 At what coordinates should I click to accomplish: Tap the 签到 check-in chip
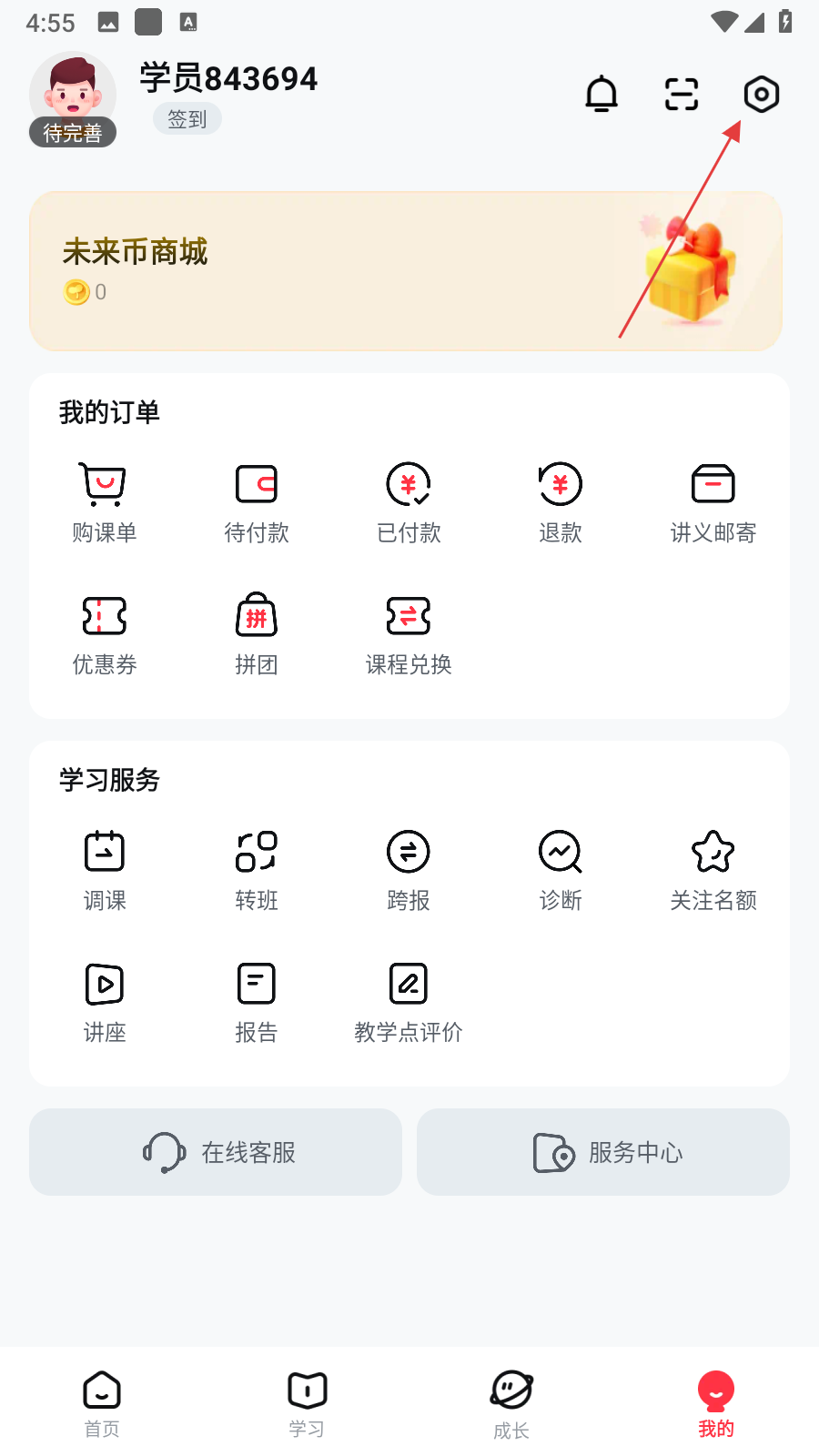187,119
